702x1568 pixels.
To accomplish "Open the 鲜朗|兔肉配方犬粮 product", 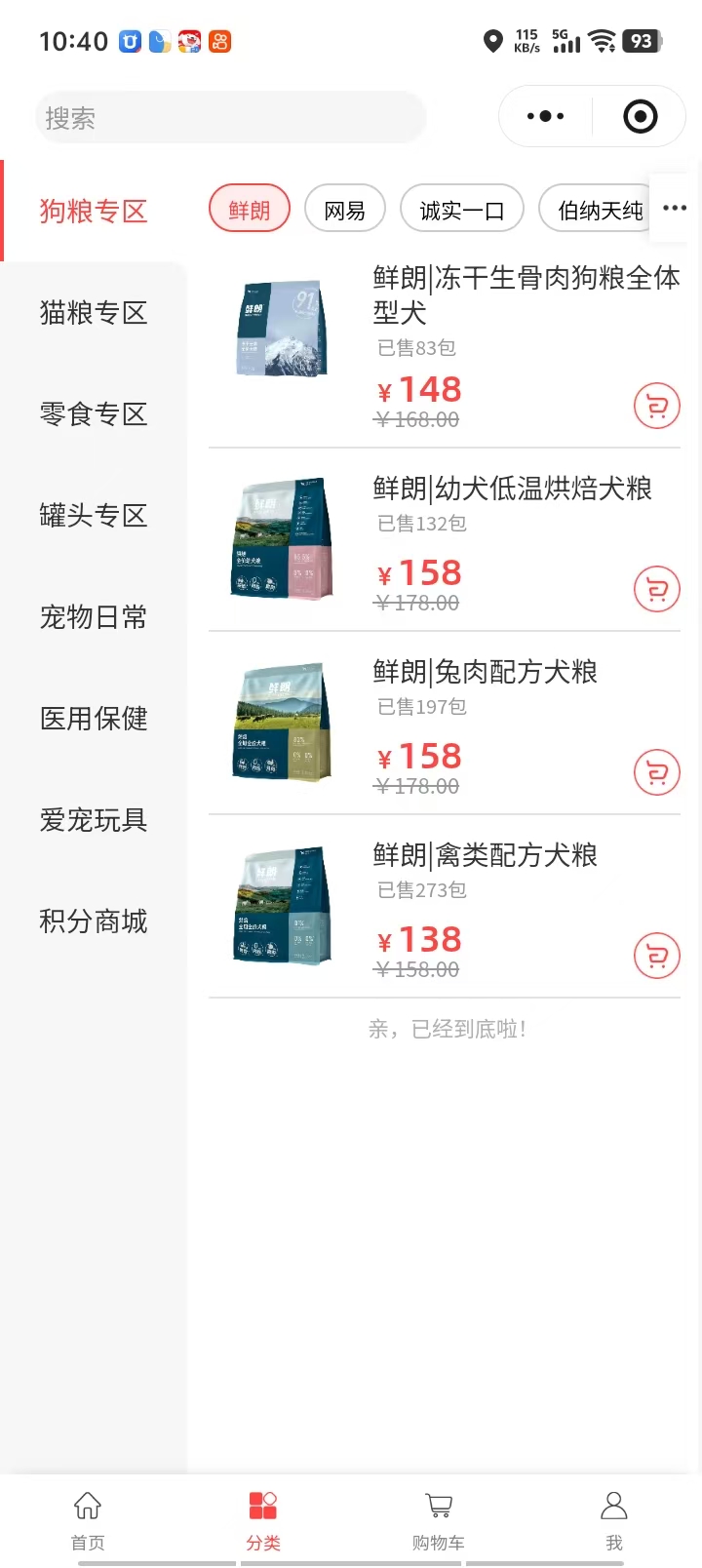I will pos(485,672).
